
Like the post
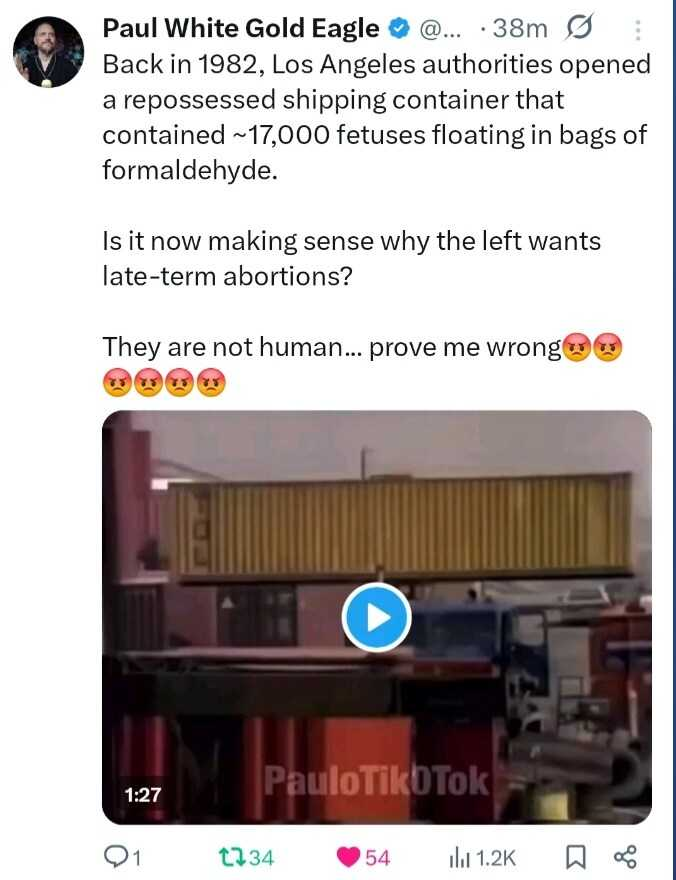point(348,856)
